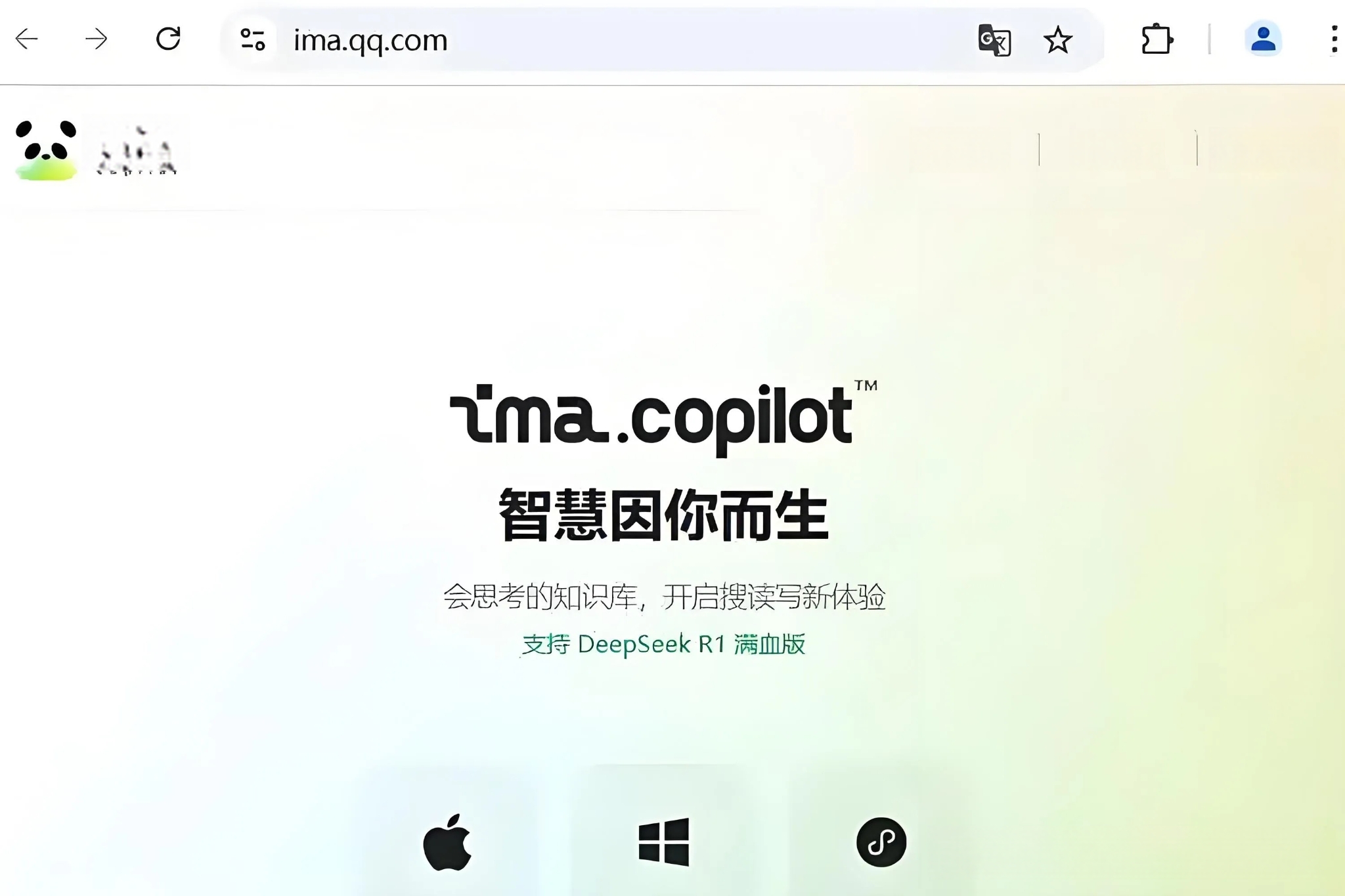The width and height of the screenshot is (1345, 896).
Task: Open the mini program version
Action: 881,842
